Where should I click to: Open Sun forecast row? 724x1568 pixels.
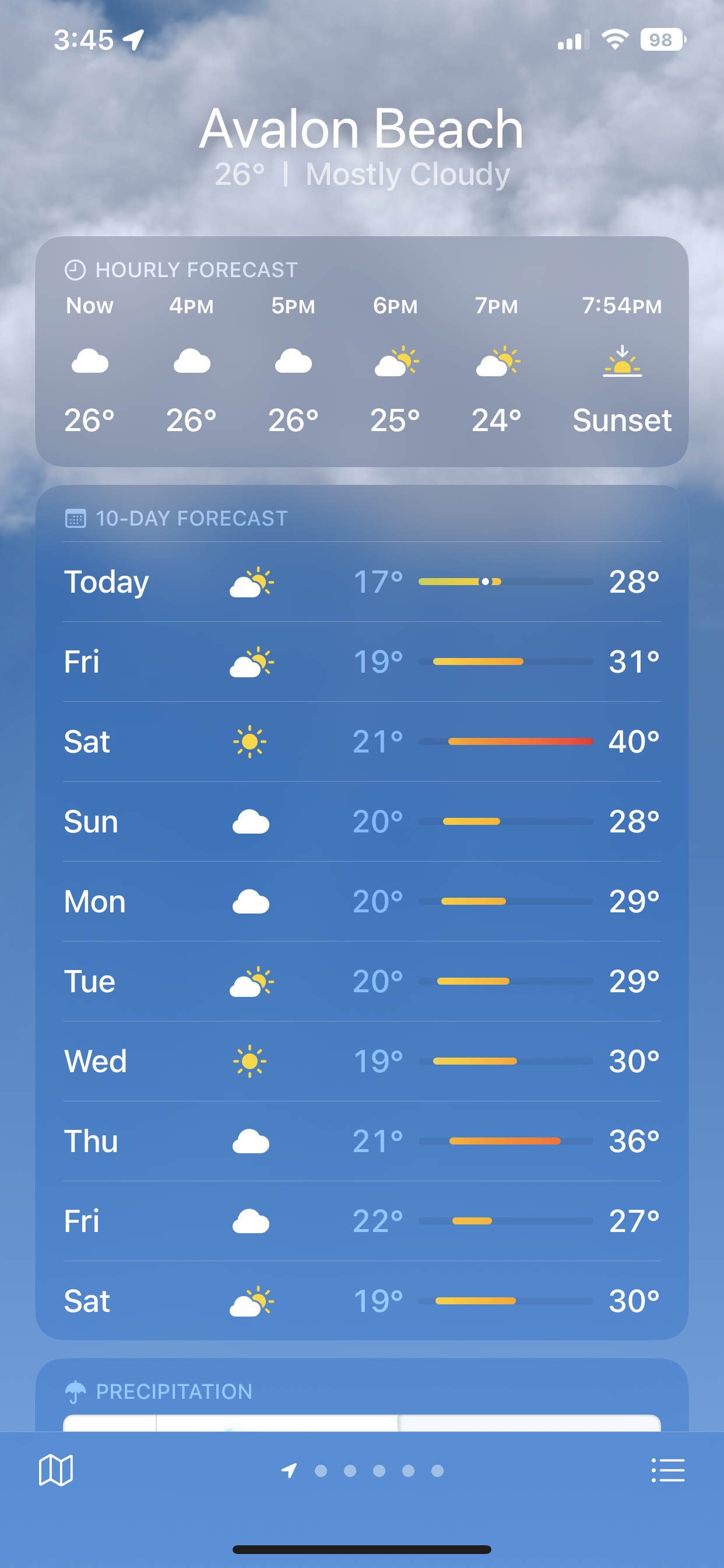point(362,822)
